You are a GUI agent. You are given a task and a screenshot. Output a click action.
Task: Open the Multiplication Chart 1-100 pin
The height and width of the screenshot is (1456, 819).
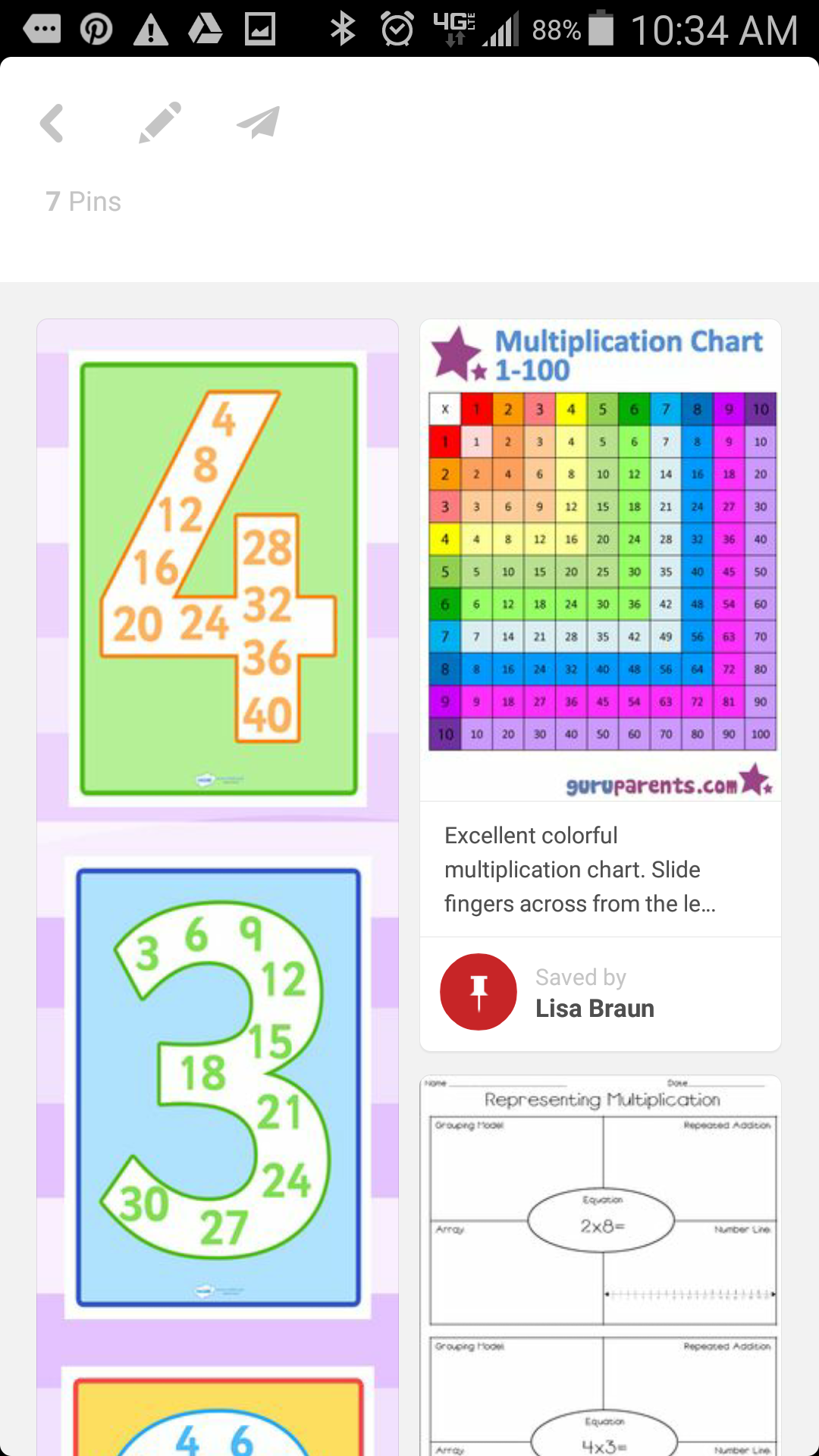(601, 560)
